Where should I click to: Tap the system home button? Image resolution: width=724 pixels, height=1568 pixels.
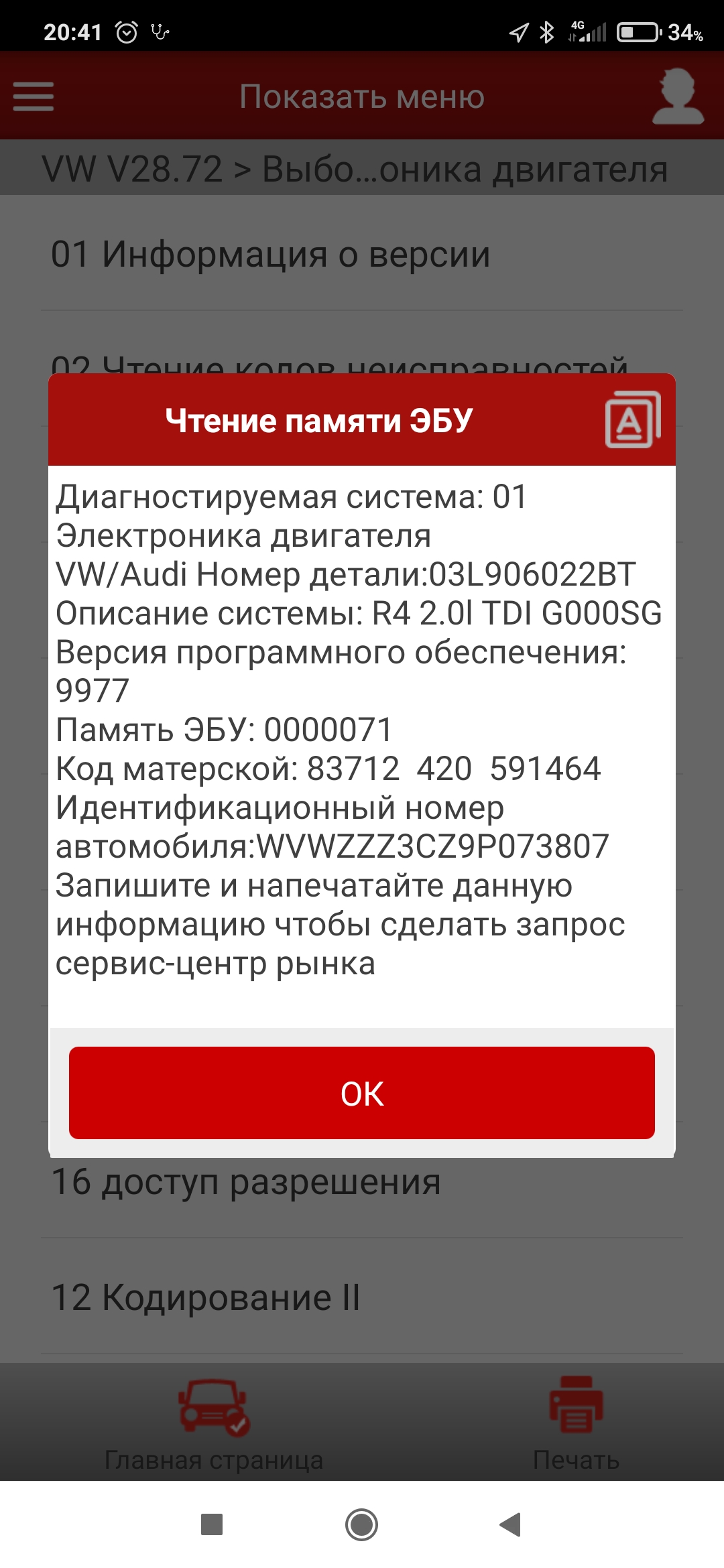point(361,1524)
